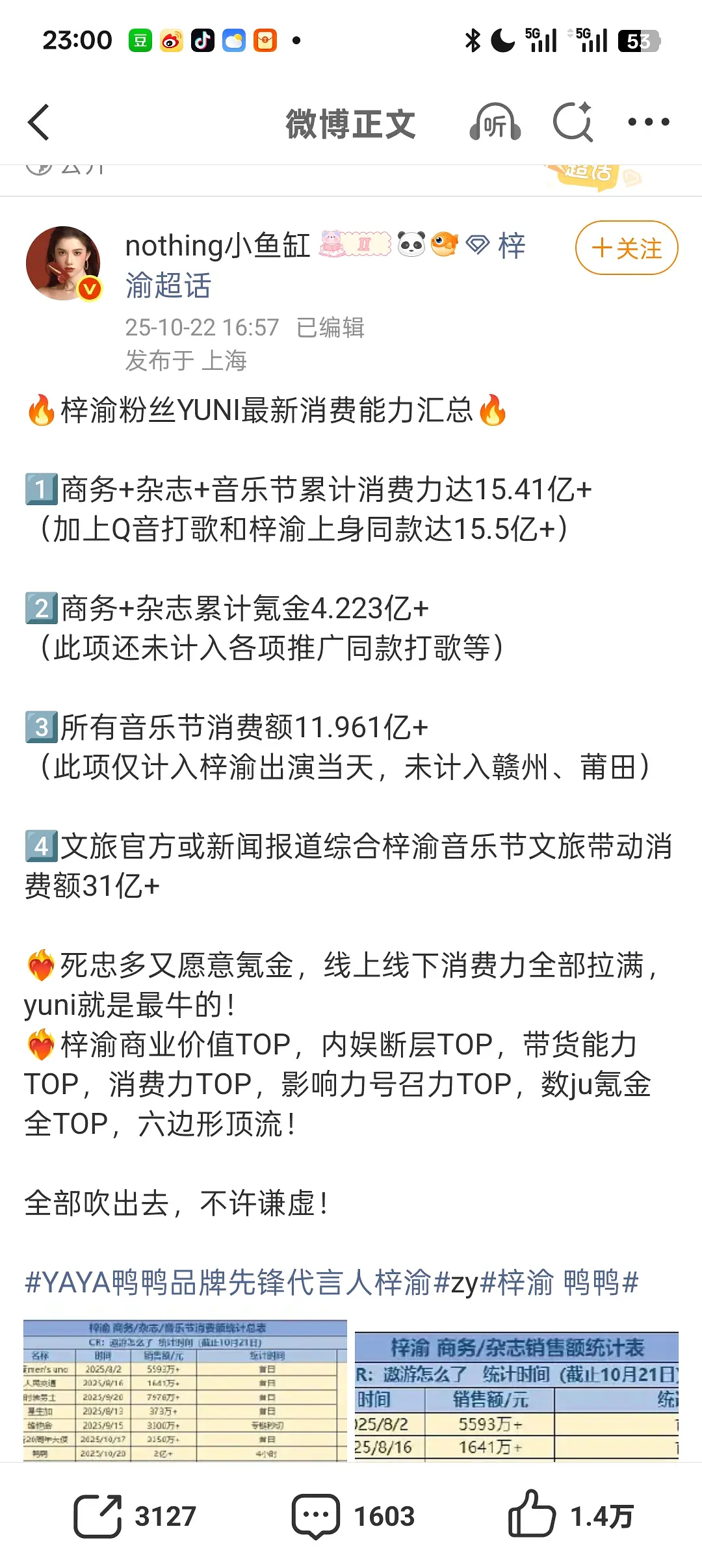Open the three-dot overflow menu
Image resolution: width=702 pixels, height=1568 pixels.
(x=648, y=122)
